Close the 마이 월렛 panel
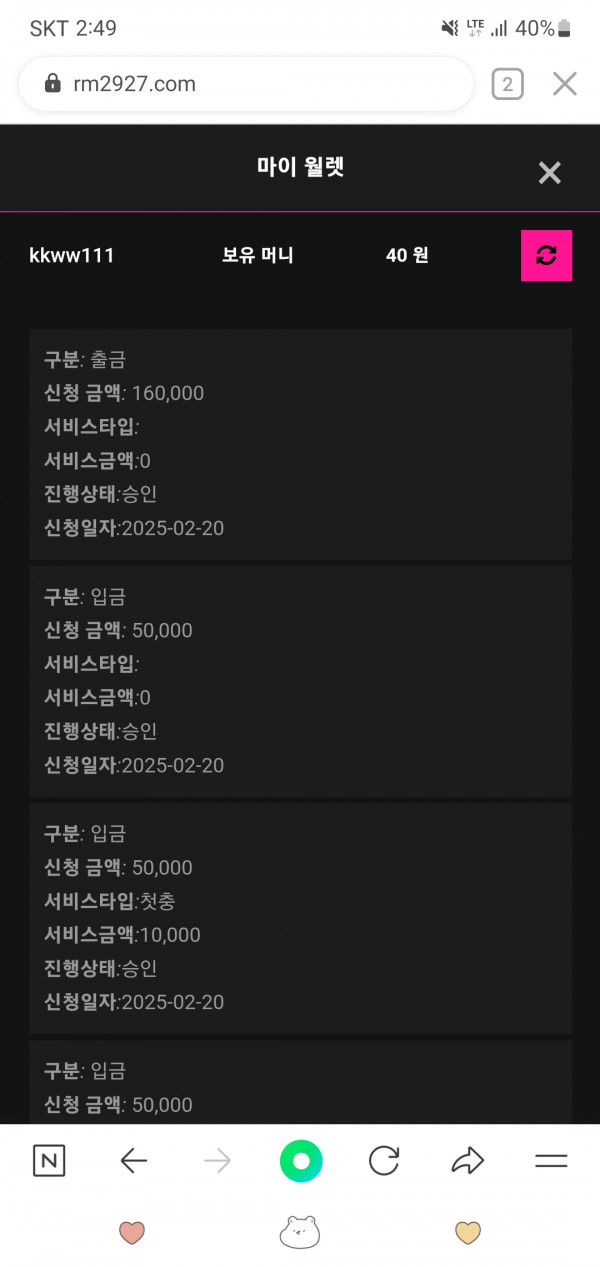The image size is (600, 1267). (x=549, y=173)
